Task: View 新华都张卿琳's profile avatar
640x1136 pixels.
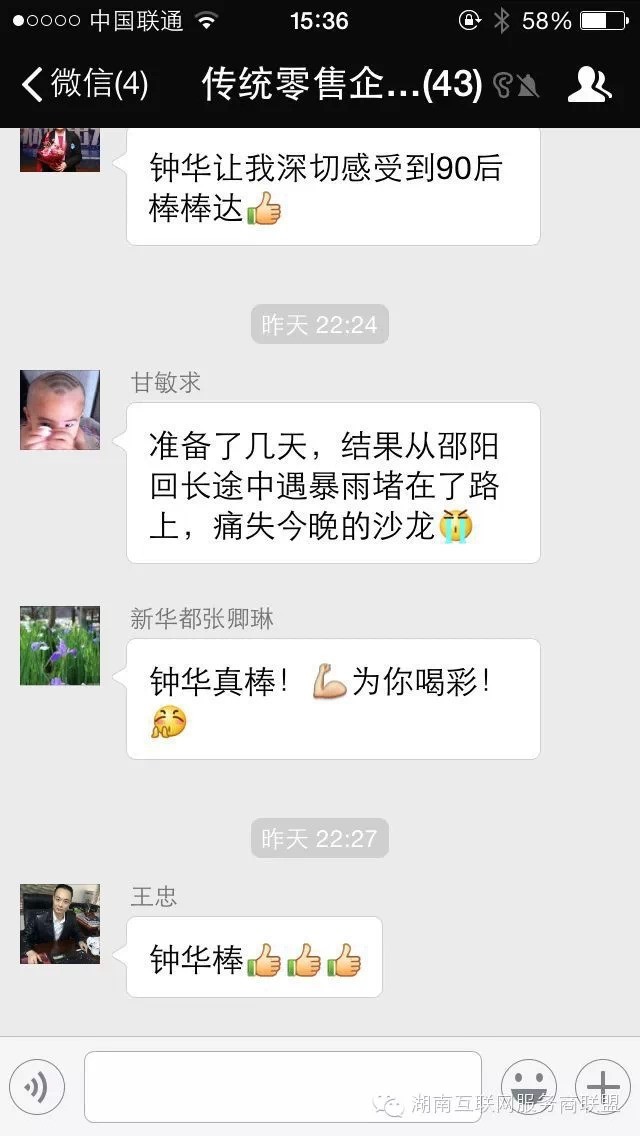Action: [x=60, y=646]
